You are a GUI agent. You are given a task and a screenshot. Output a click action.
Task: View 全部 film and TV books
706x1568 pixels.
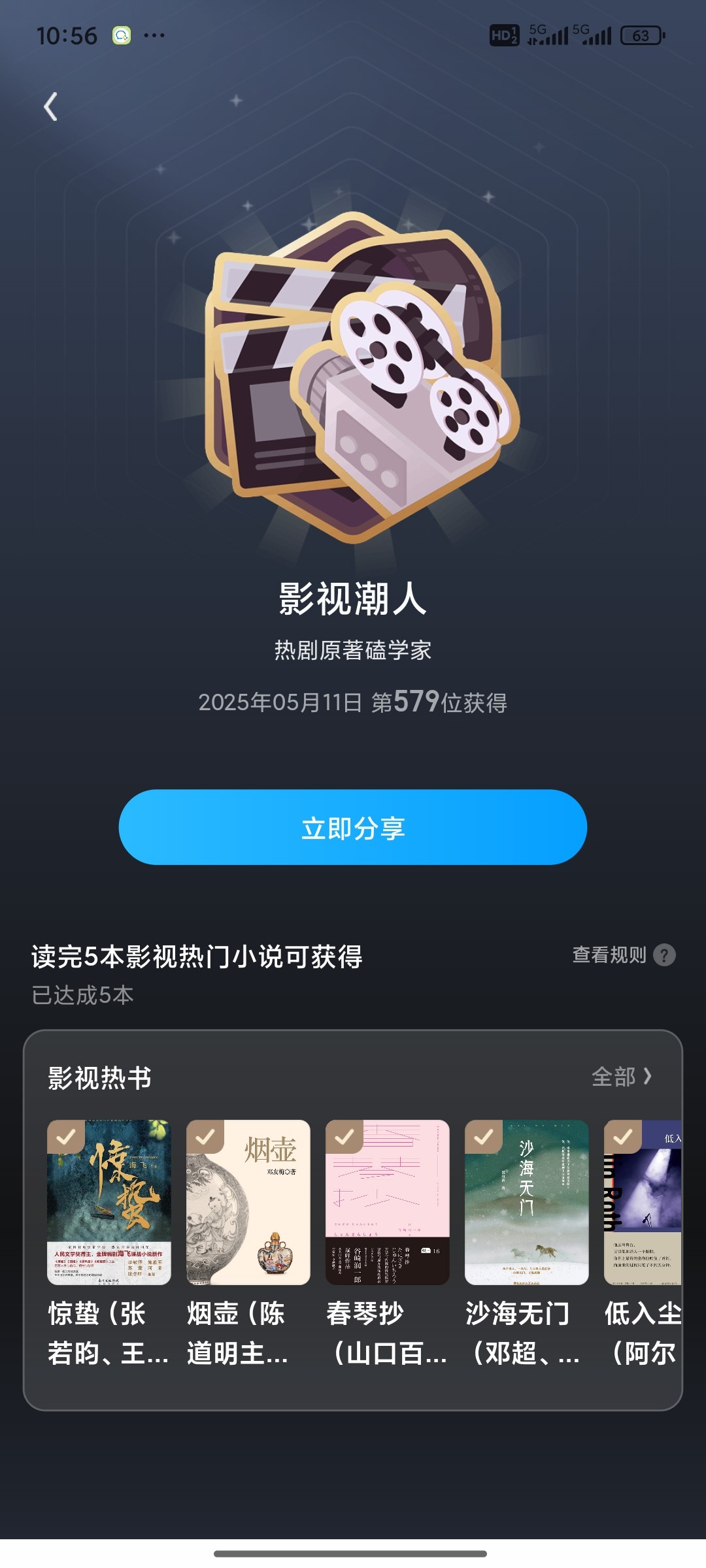click(622, 1077)
